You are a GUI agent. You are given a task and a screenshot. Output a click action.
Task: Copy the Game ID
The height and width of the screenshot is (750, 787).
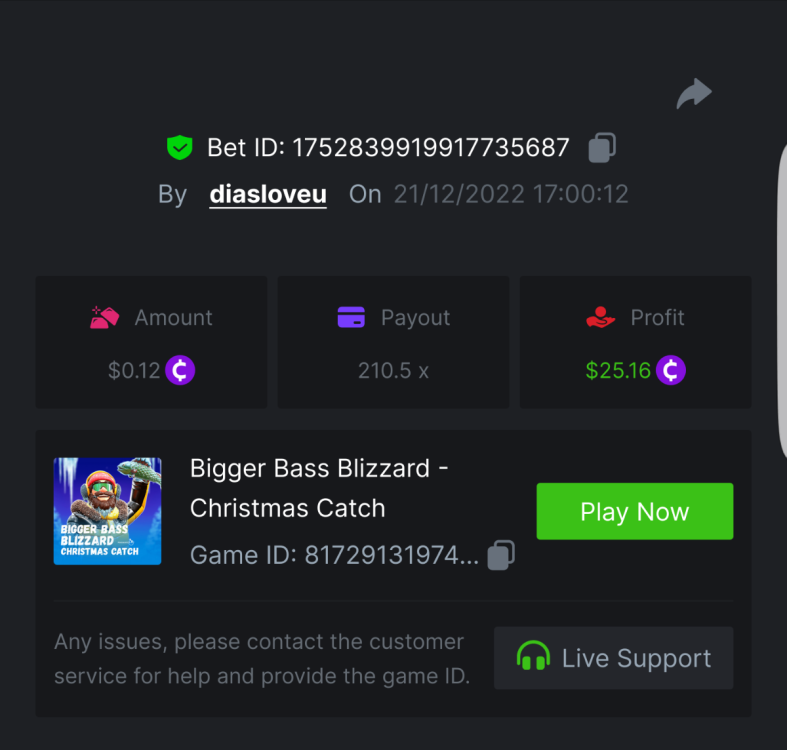(501, 555)
